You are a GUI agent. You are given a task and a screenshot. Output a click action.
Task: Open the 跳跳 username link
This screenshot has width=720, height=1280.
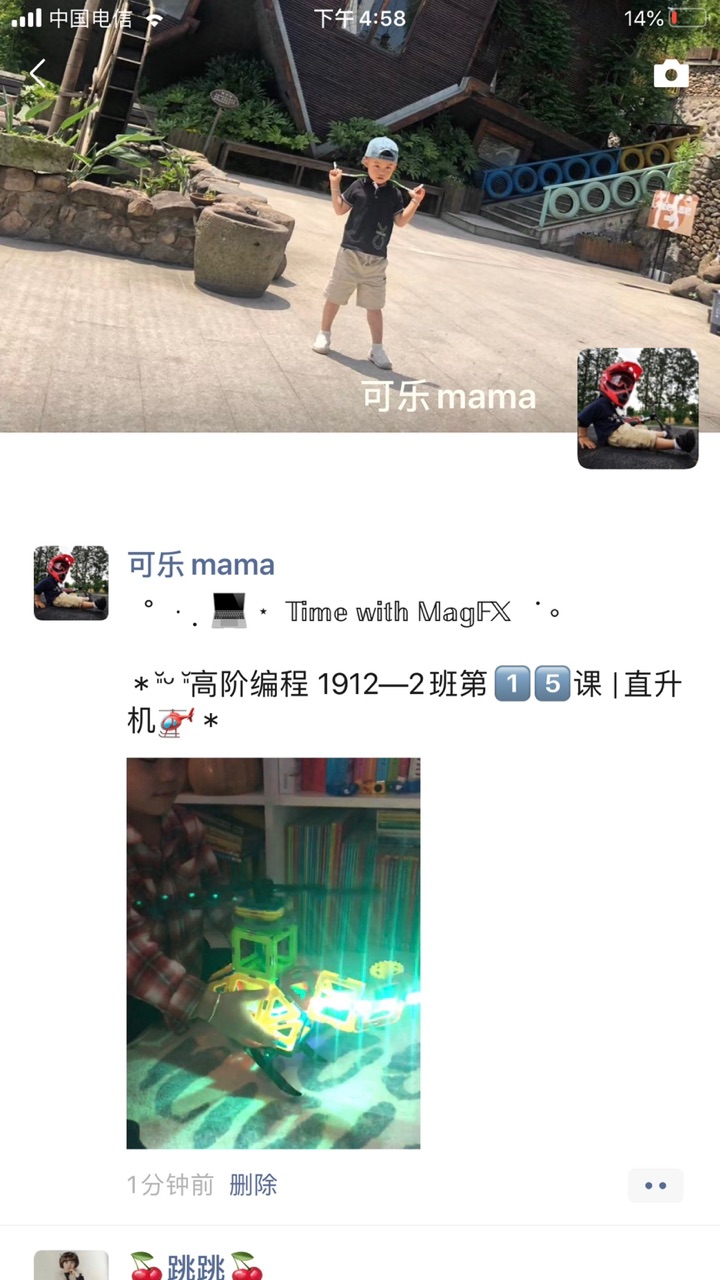pyautogui.click(x=197, y=1267)
